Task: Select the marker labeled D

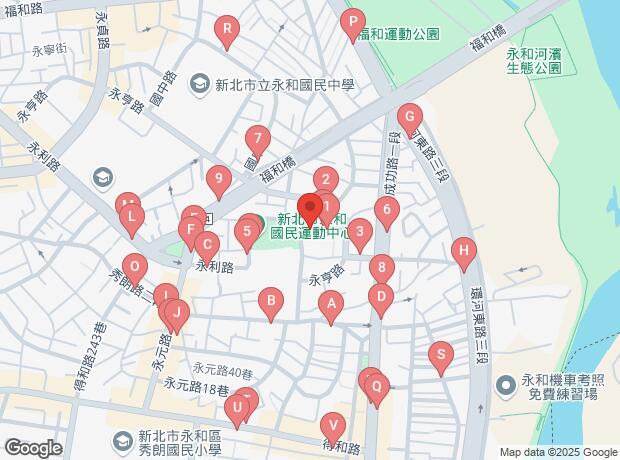Action: [380, 297]
